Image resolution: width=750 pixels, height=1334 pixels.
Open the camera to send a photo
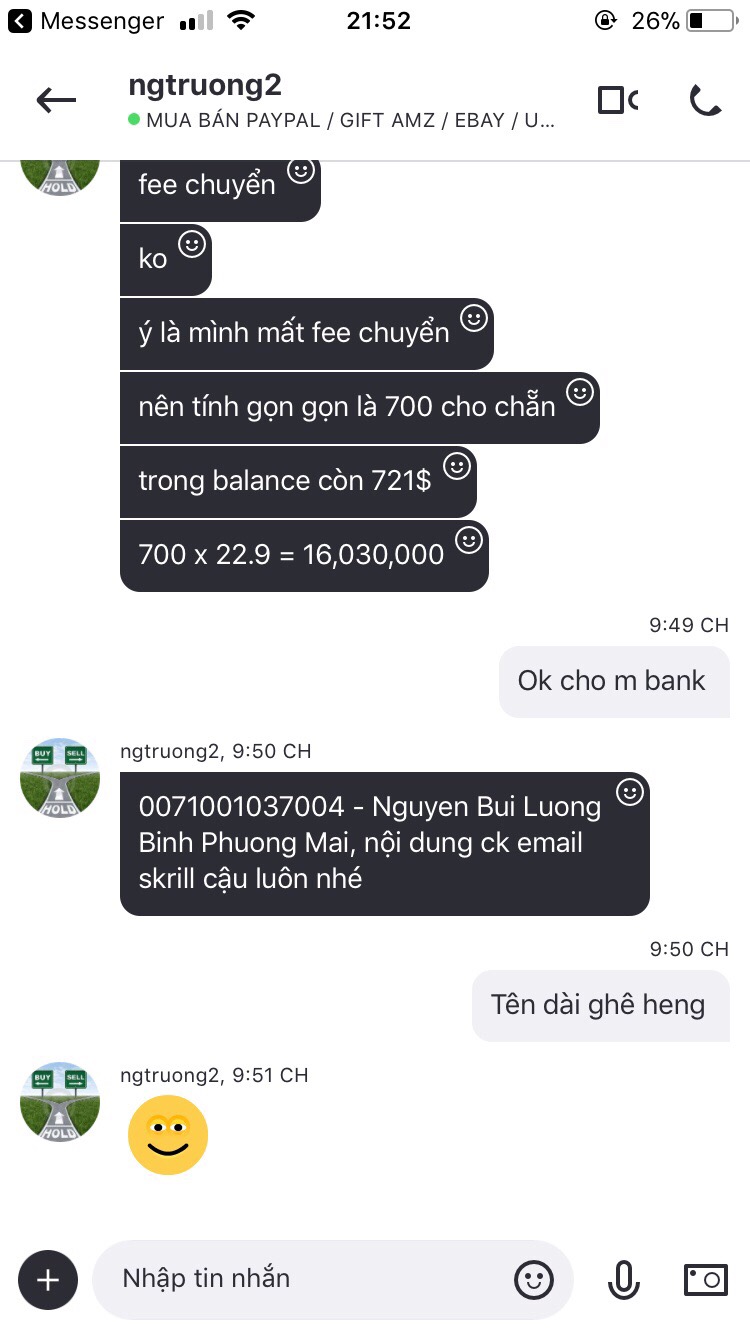[x=706, y=1279]
